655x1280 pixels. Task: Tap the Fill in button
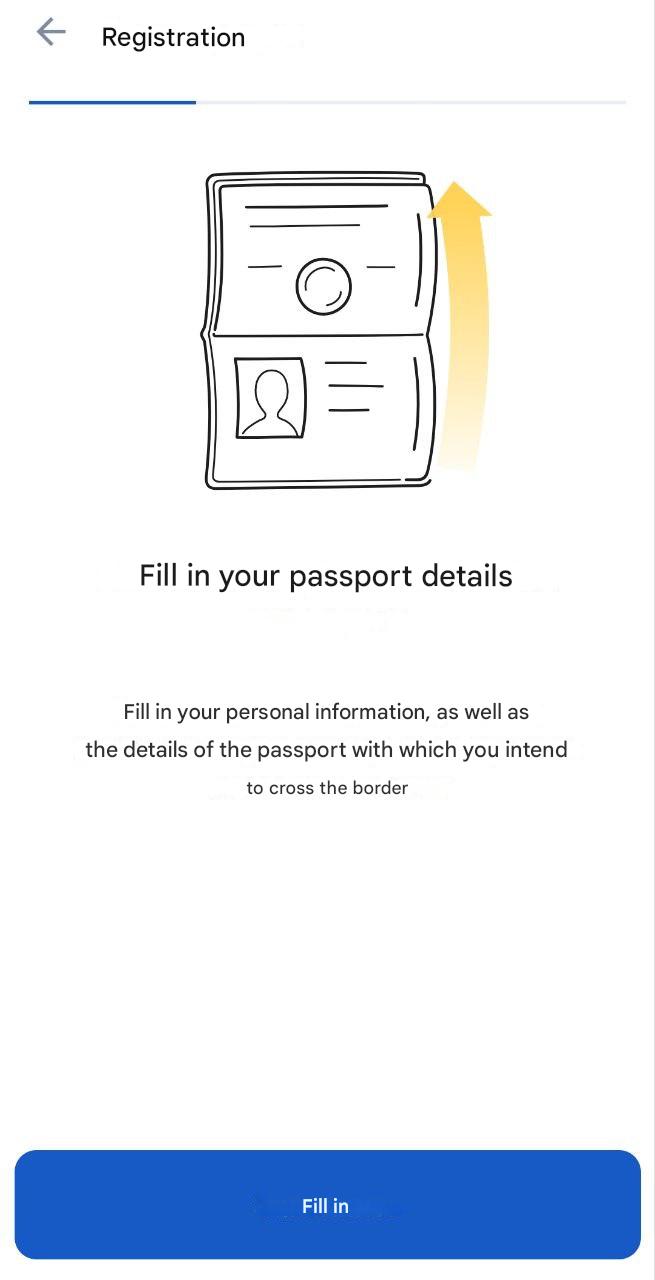coord(327,1205)
